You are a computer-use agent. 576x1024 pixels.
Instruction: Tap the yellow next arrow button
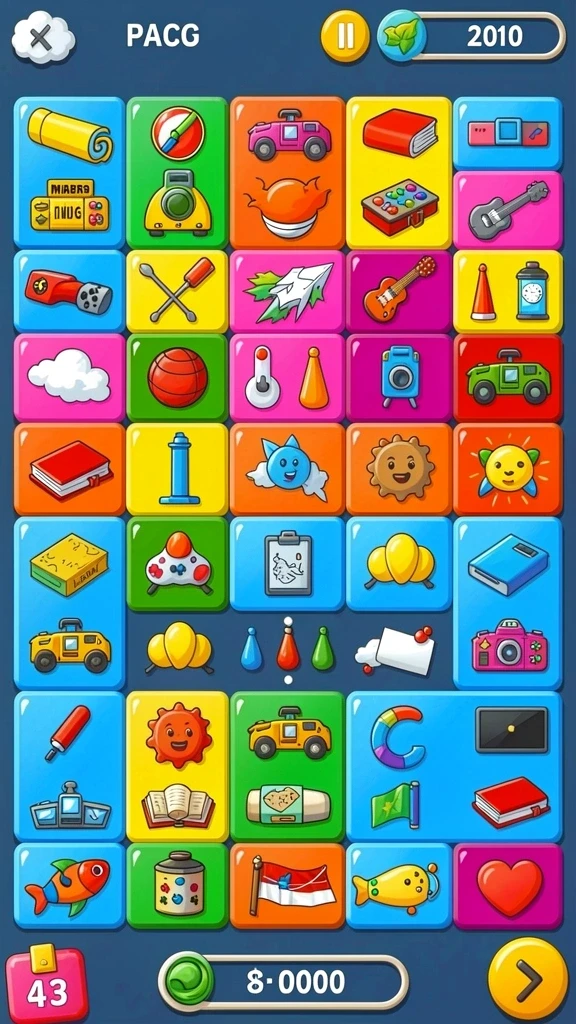tap(528, 979)
